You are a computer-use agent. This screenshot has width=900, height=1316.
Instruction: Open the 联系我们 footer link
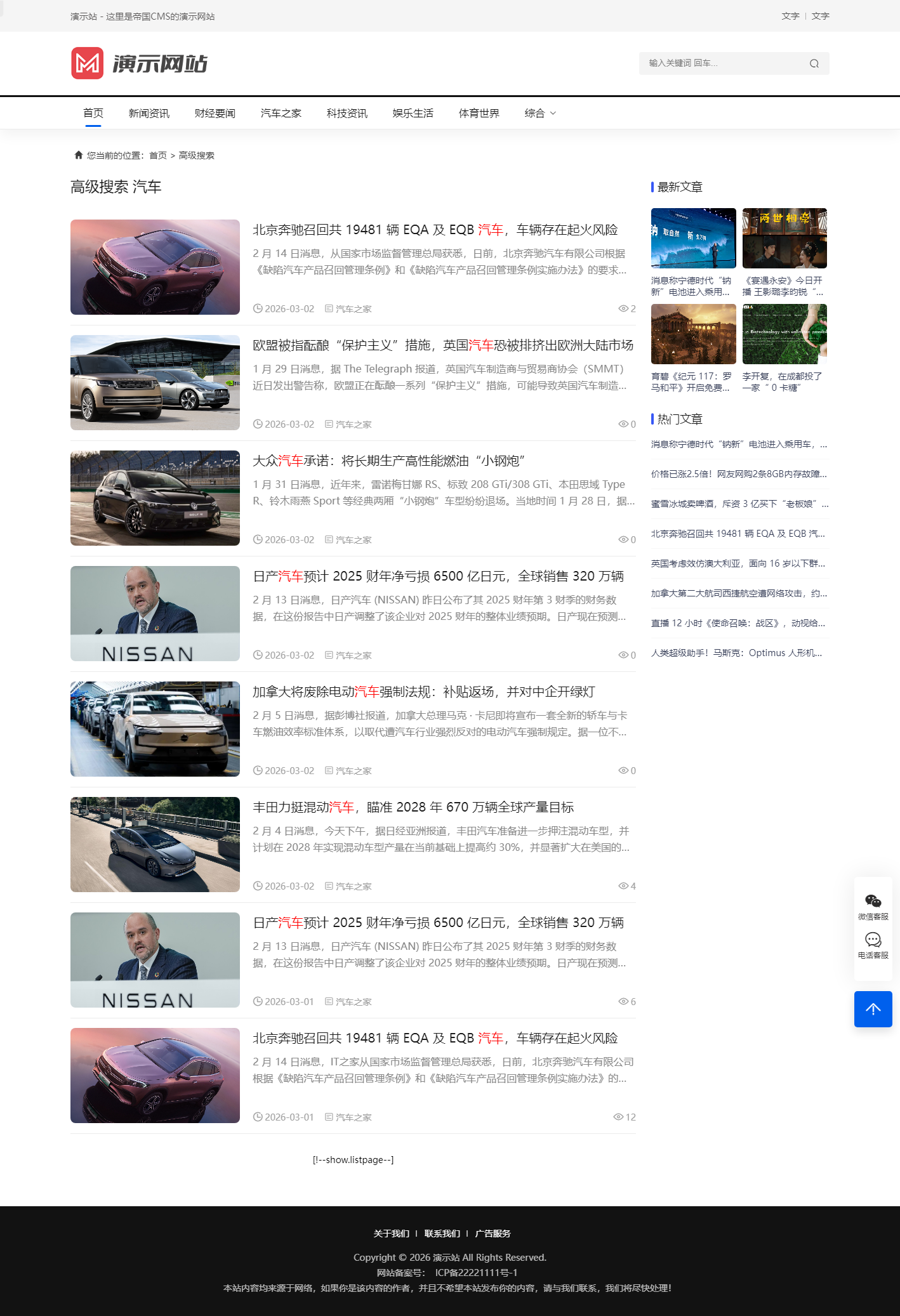442,1234
